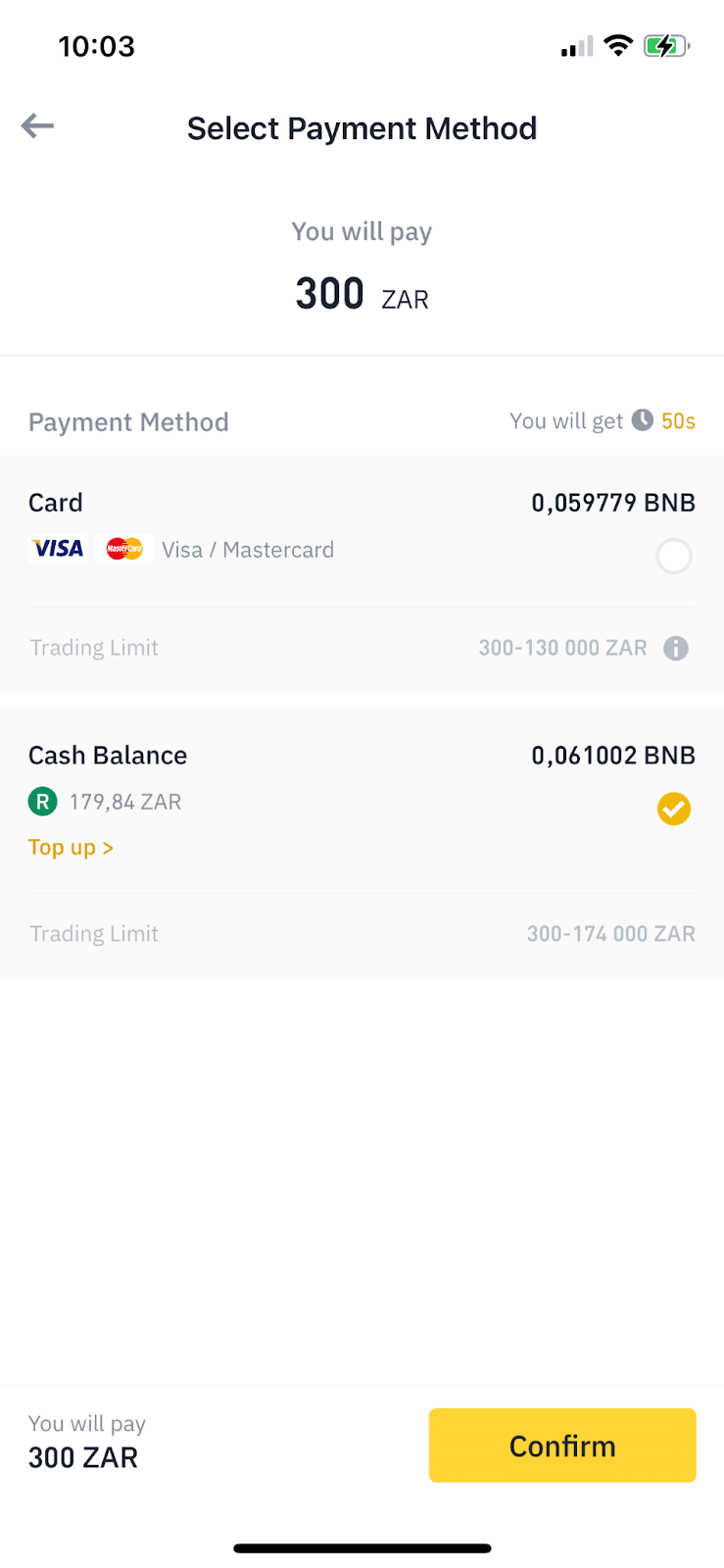
Task: Click the battery charging icon
Action: tap(665, 45)
